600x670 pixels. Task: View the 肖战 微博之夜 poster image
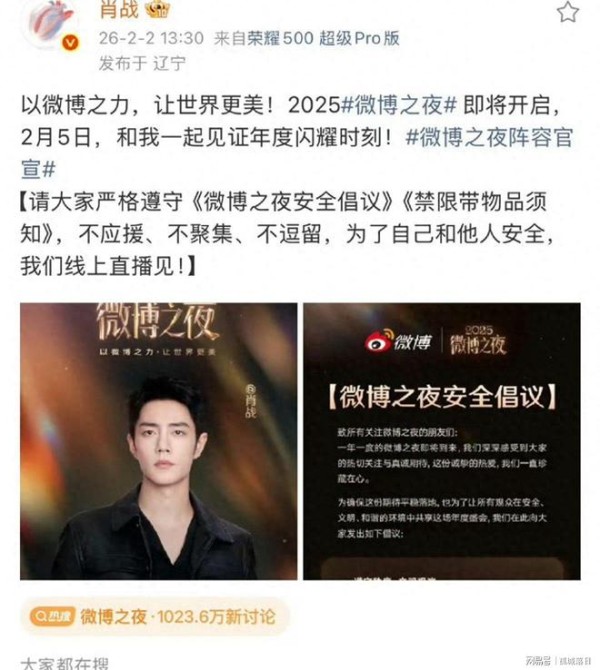coord(158,440)
